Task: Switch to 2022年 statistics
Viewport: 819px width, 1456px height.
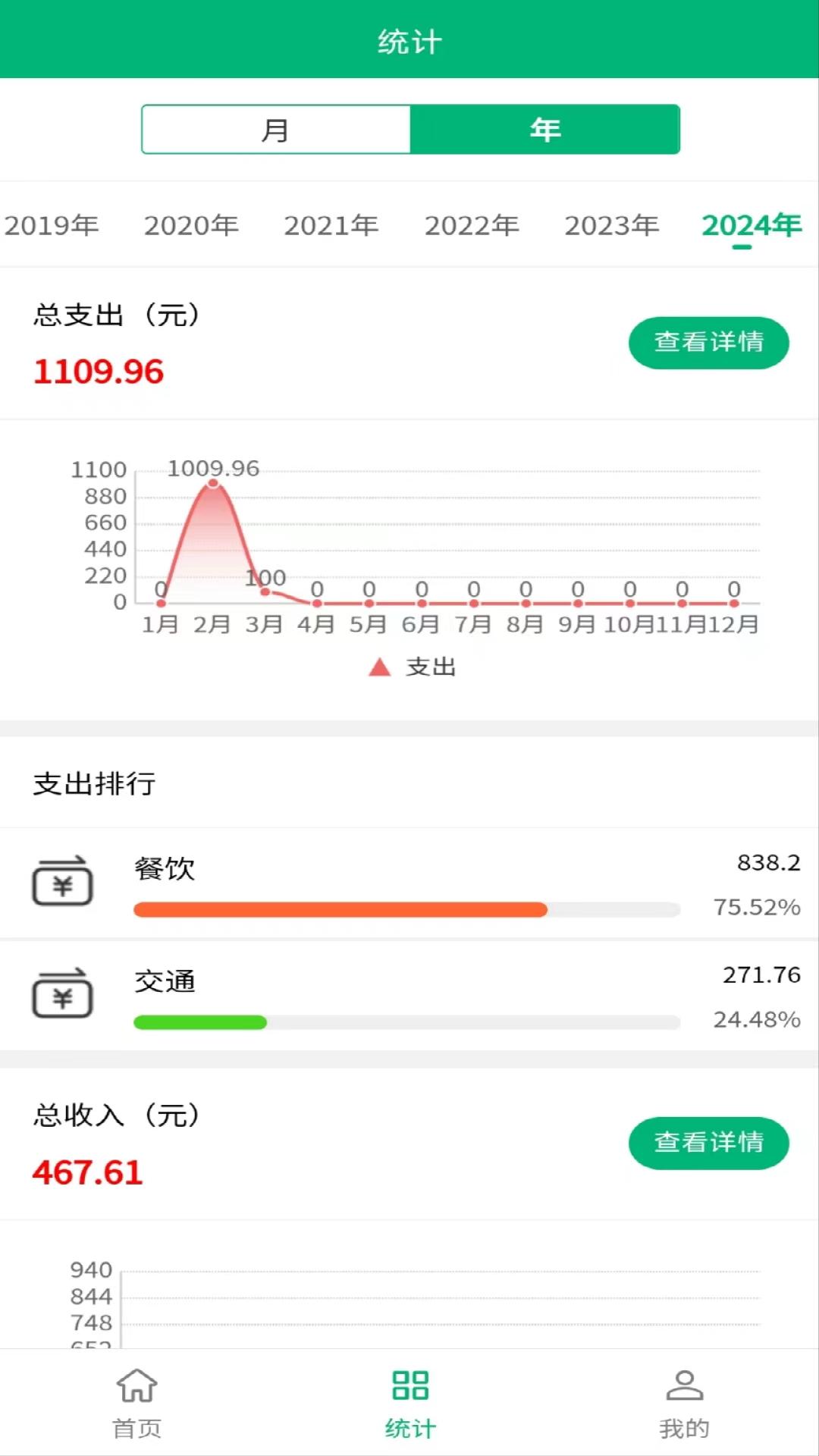Action: 472,224
